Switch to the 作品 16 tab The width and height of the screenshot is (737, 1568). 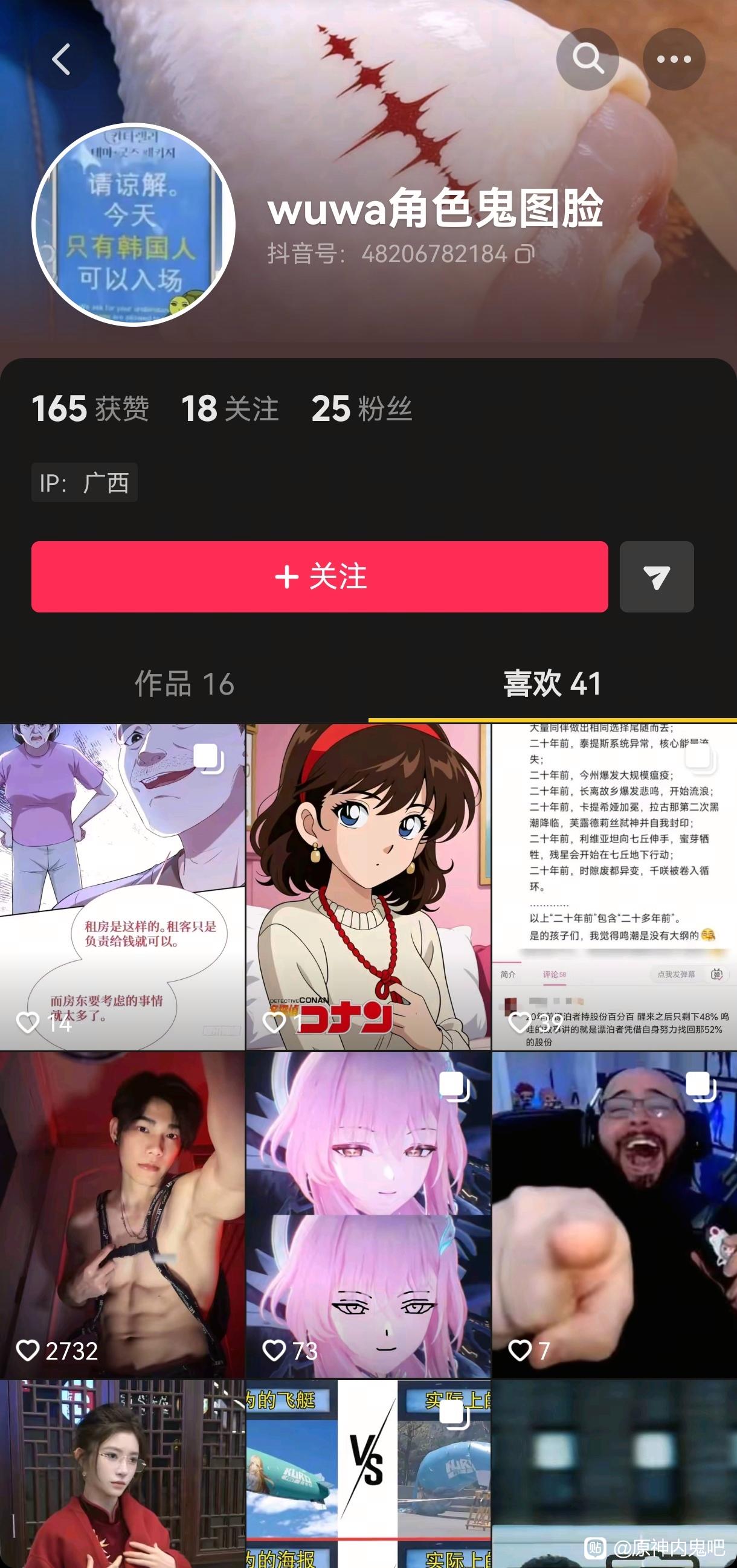tap(184, 684)
